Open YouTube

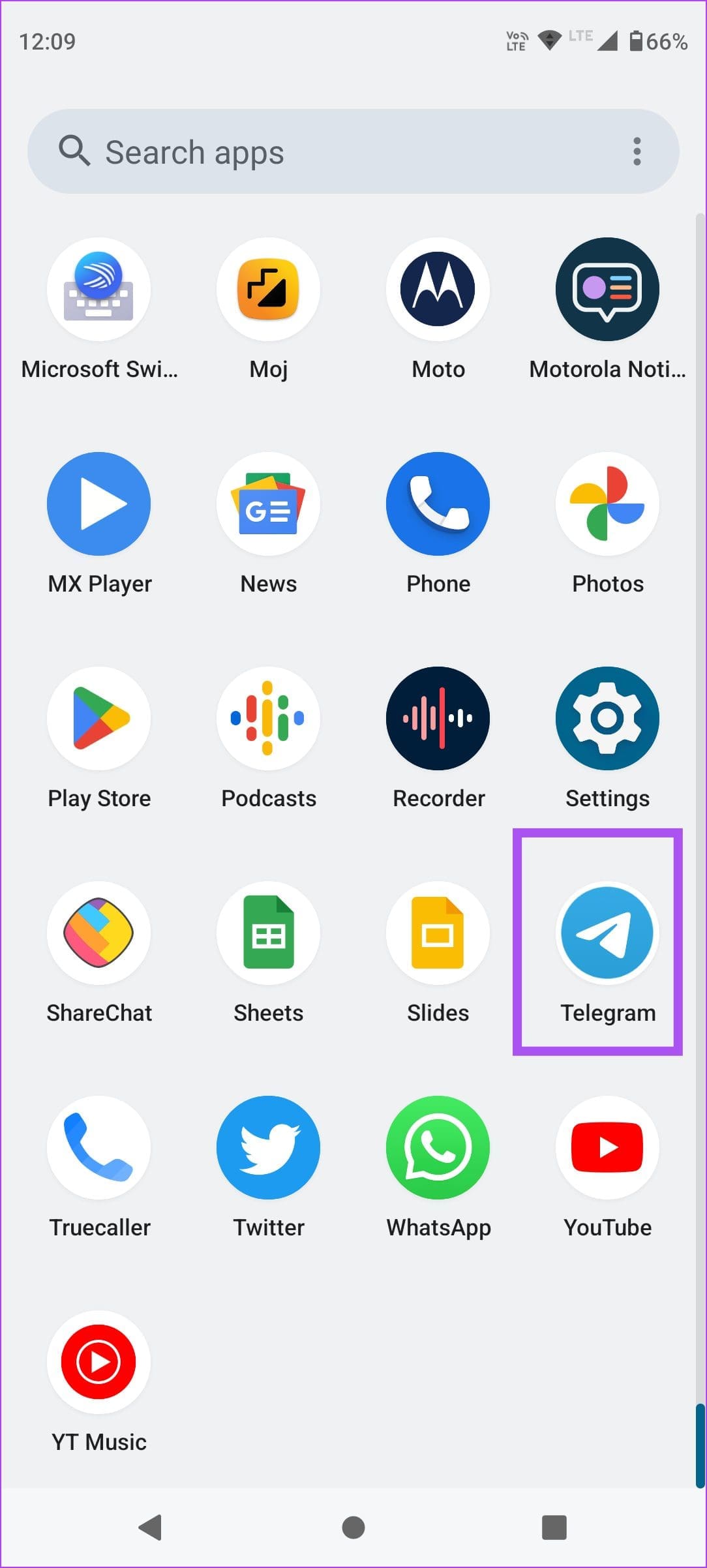(607, 1148)
